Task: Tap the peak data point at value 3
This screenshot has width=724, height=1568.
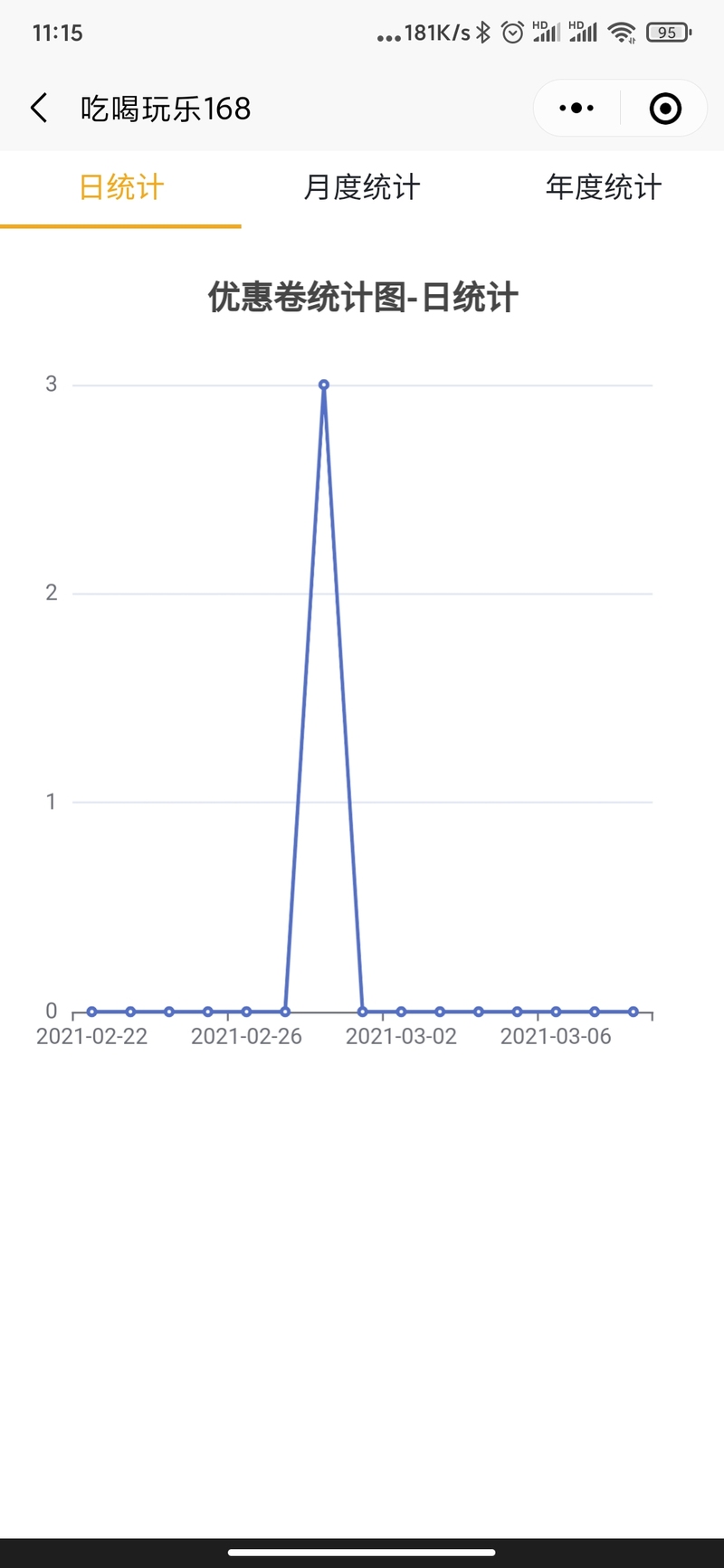Action: (324, 385)
